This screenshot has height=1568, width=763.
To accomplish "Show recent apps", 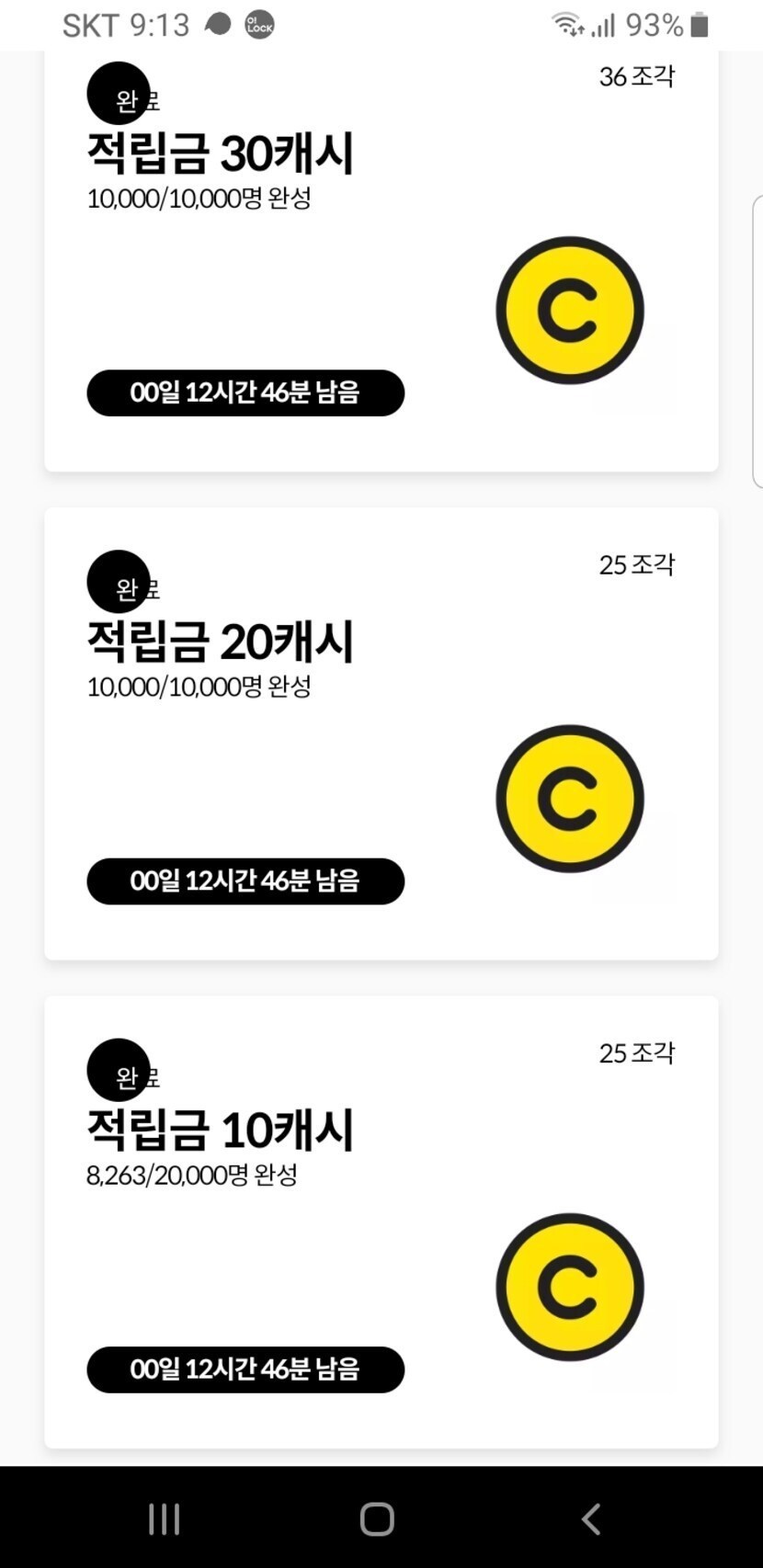I will click(165, 1519).
